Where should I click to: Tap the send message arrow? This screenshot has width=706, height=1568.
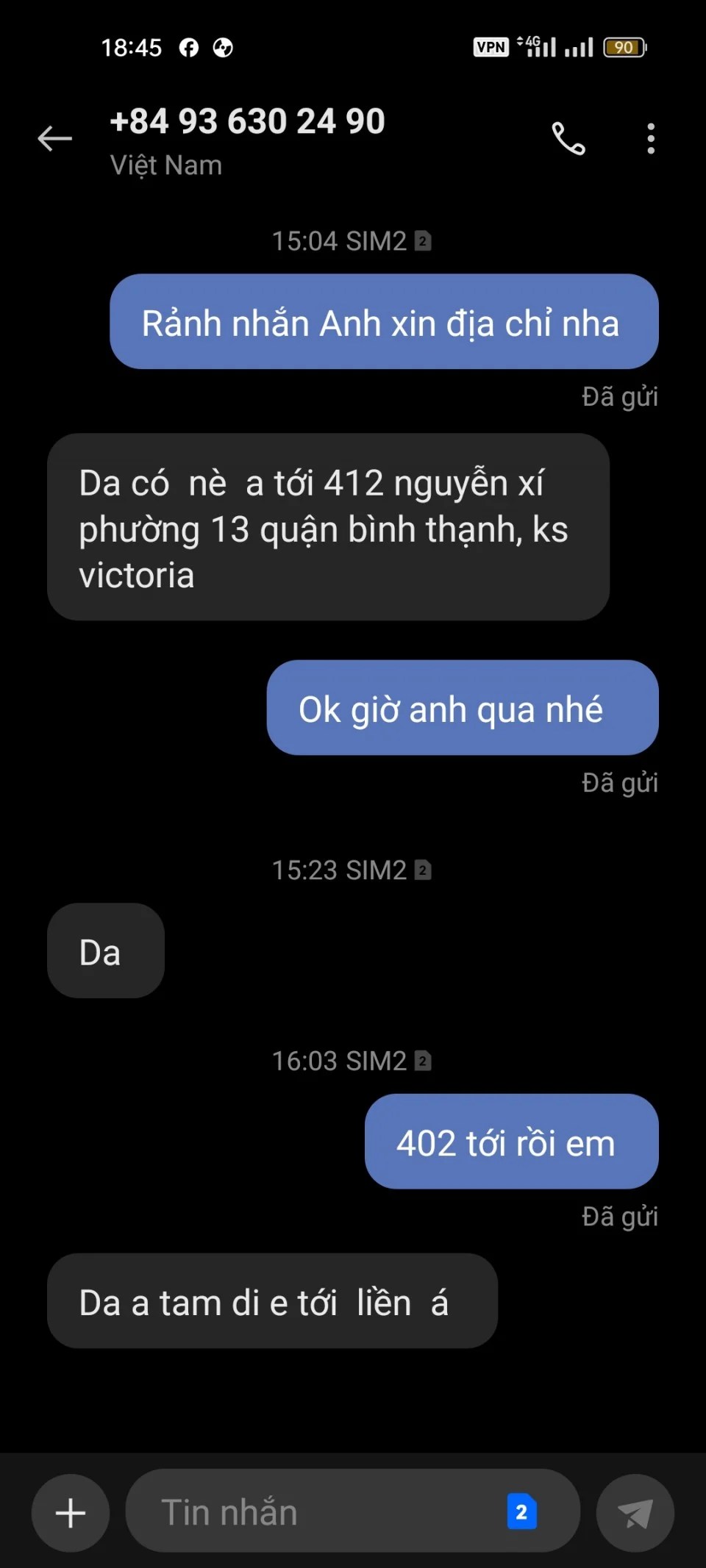click(635, 1513)
